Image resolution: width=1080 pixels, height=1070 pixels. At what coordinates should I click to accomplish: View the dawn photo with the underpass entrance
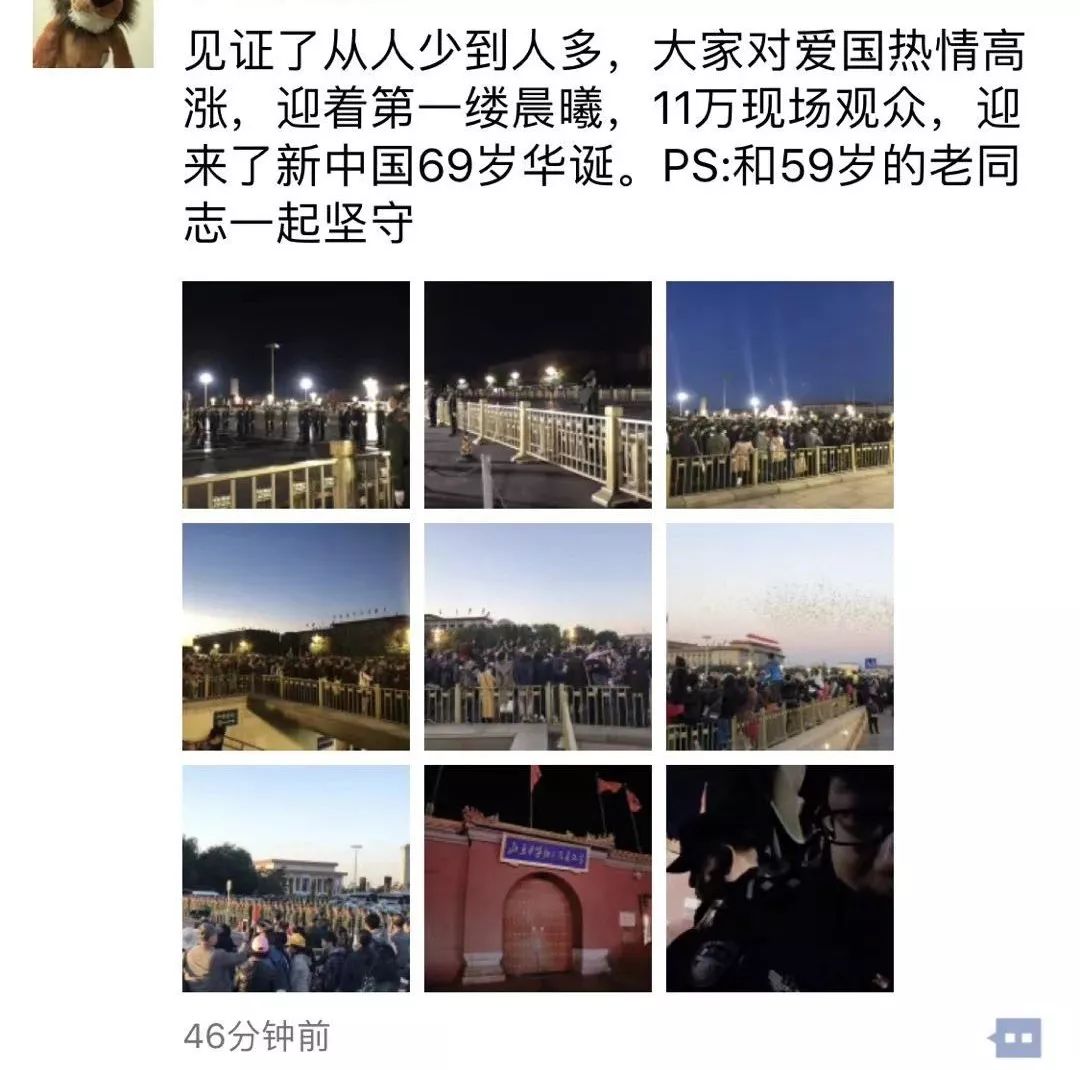coord(296,636)
